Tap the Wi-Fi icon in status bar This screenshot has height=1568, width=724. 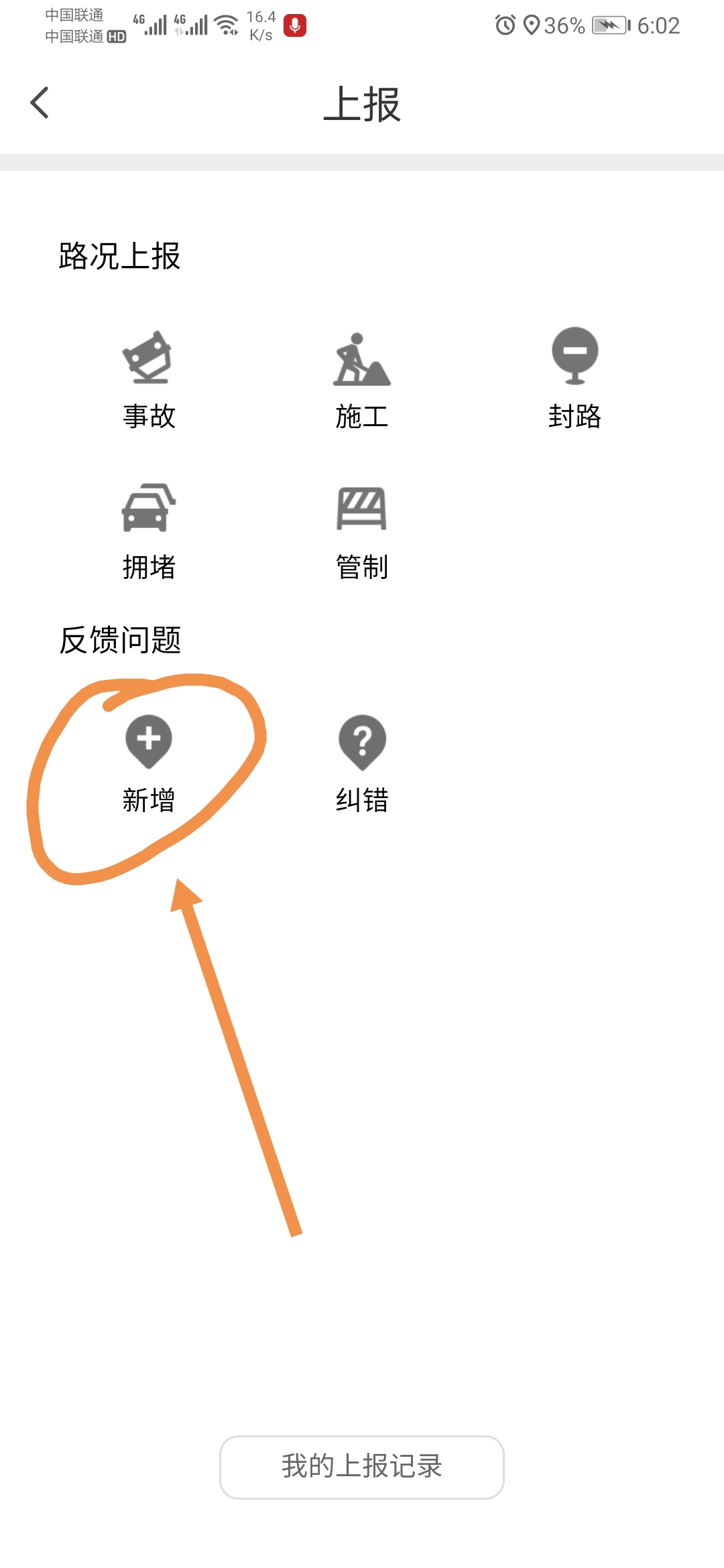[x=227, y=25]
